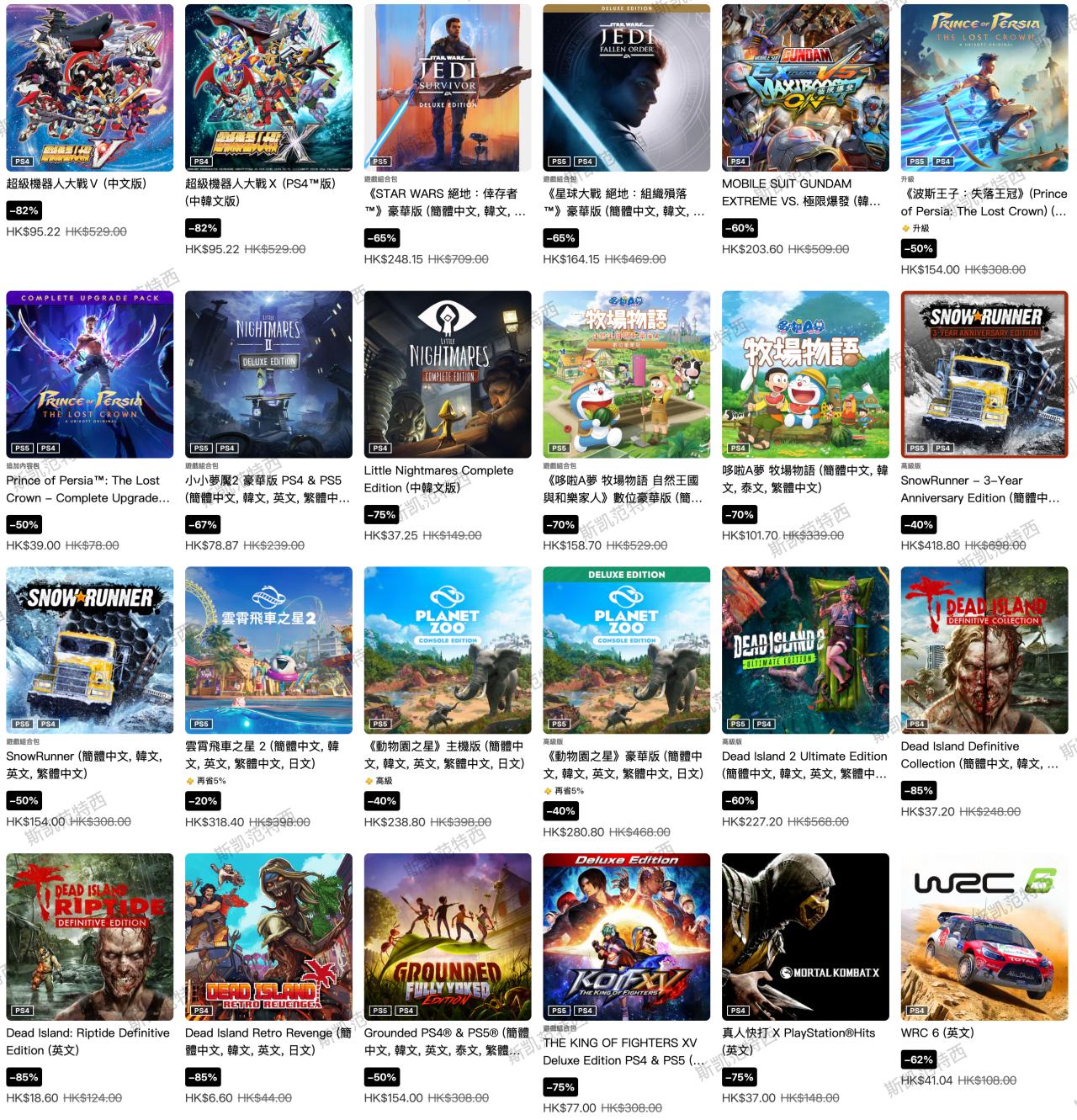Open Dead Island Retro Revenge game
This screenshot has height=1120, width=1077.
(268, 937)
